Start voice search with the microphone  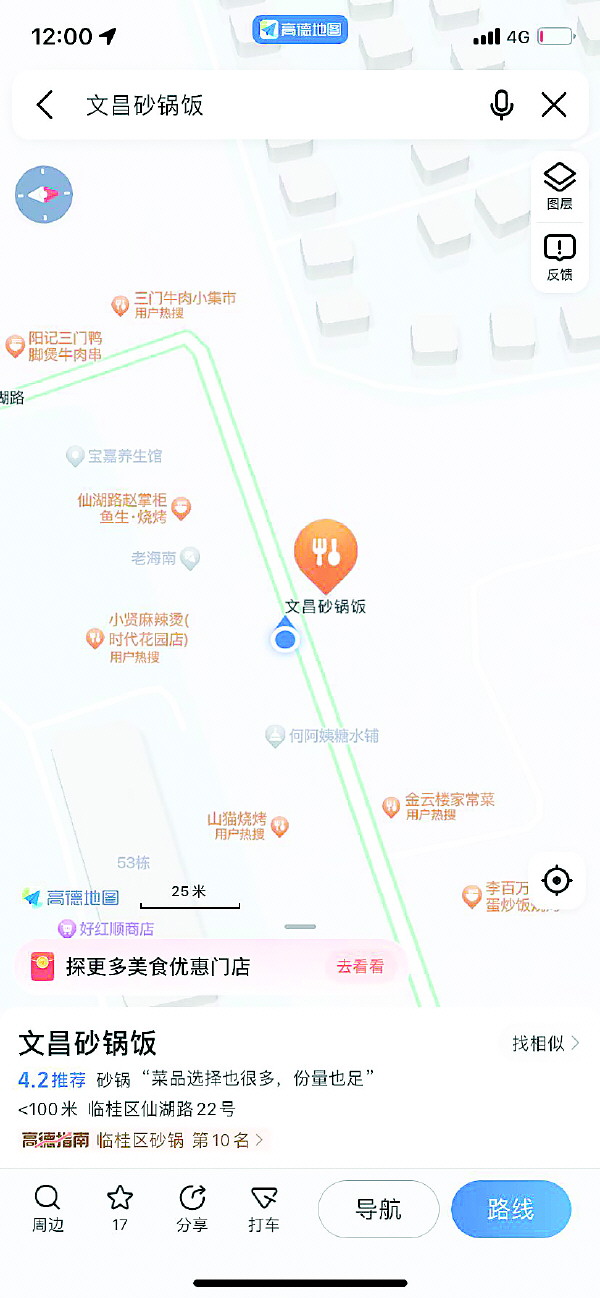(502, 105)
